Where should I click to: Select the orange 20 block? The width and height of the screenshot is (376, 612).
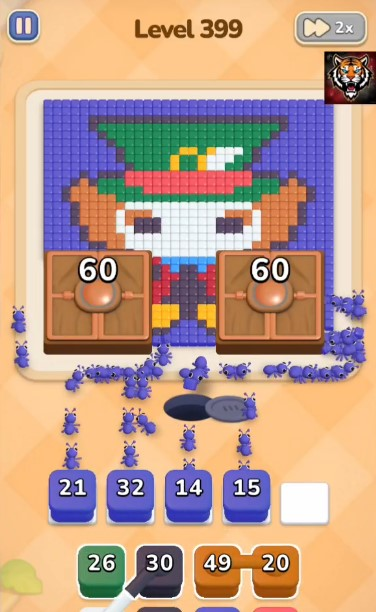[x=276, y=570]
